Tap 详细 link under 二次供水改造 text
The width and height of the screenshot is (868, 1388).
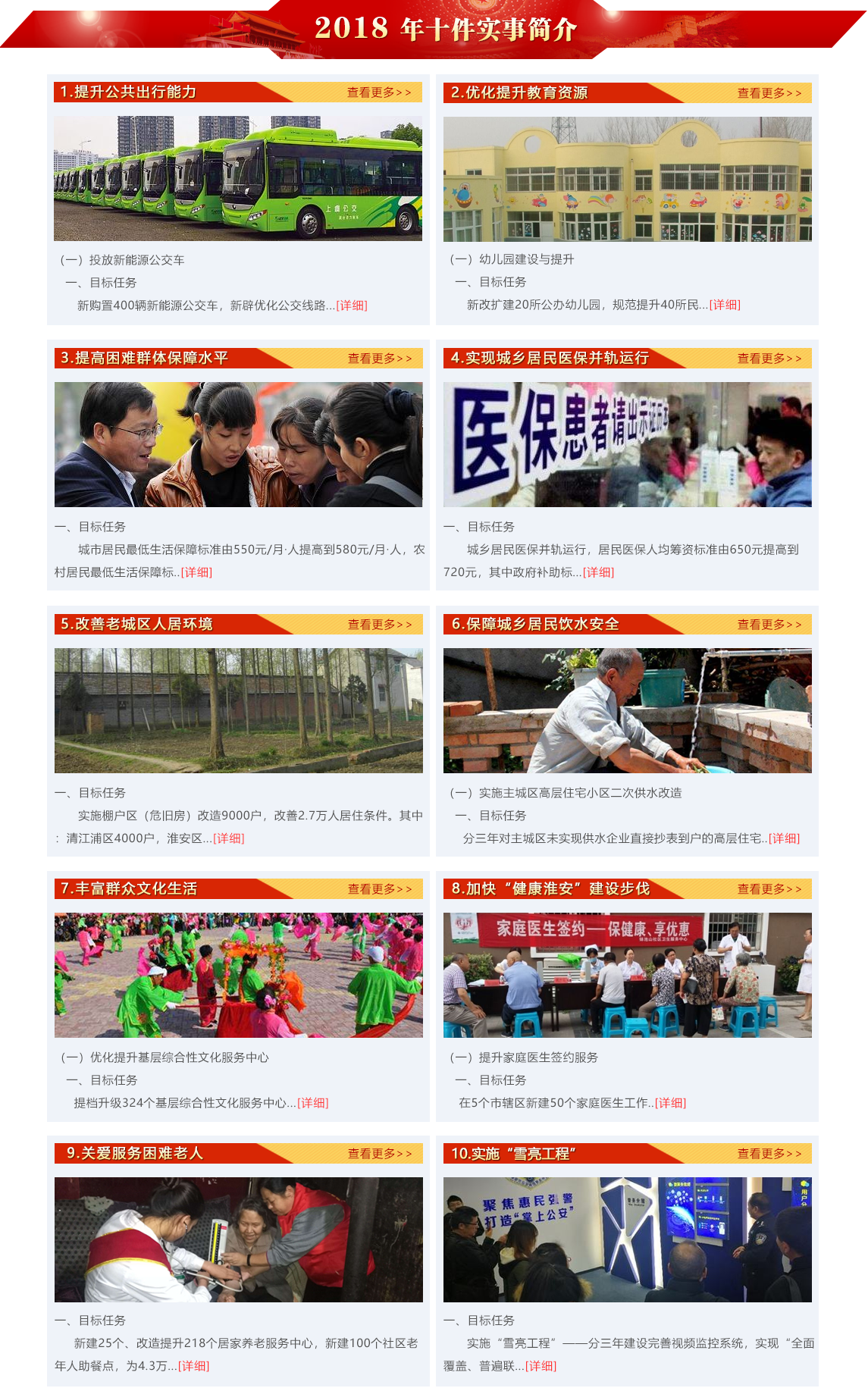click(x=784, y=838)
